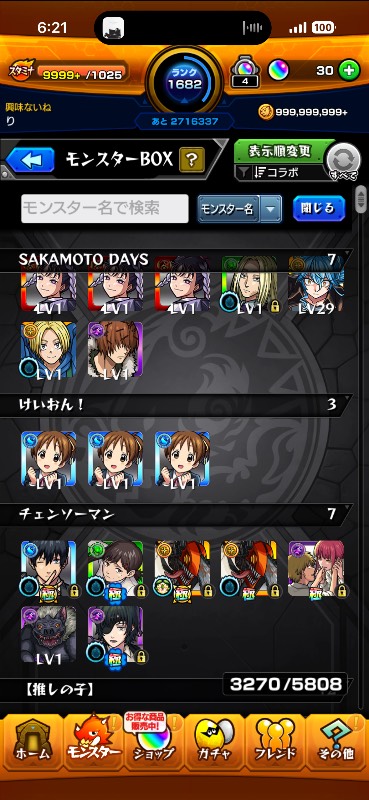Screen dimensions: 369x800
Task: Tap the スタミナ gauge
Action: pyautogui.click(x=66, y=73)
